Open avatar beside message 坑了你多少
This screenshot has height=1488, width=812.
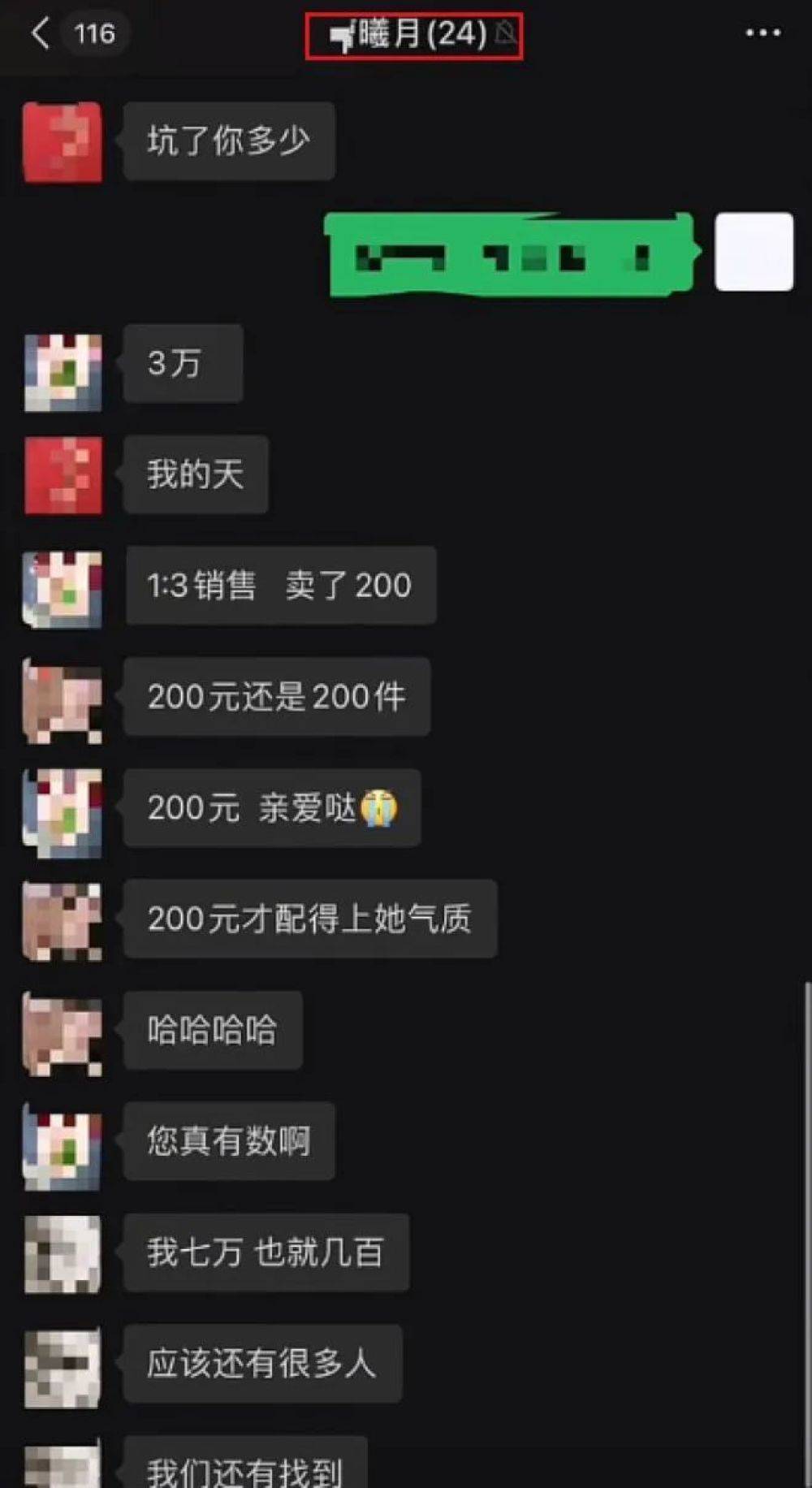click(63, 142)
